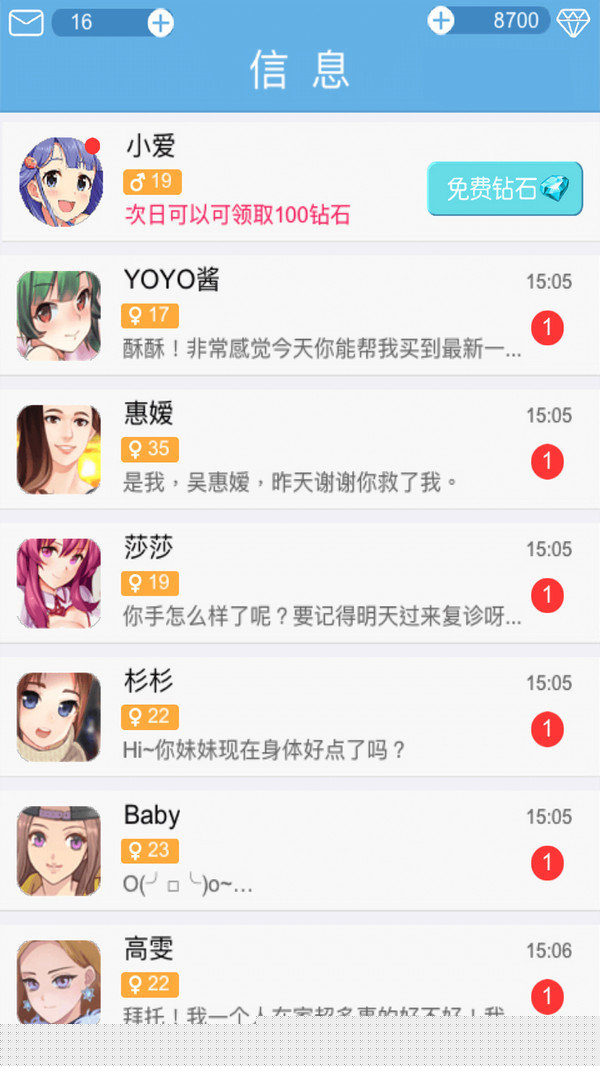This screenshot has height=1066, width=600.
Task: Open the chat with YOYO酱
Action: click(x=300, y=315)
